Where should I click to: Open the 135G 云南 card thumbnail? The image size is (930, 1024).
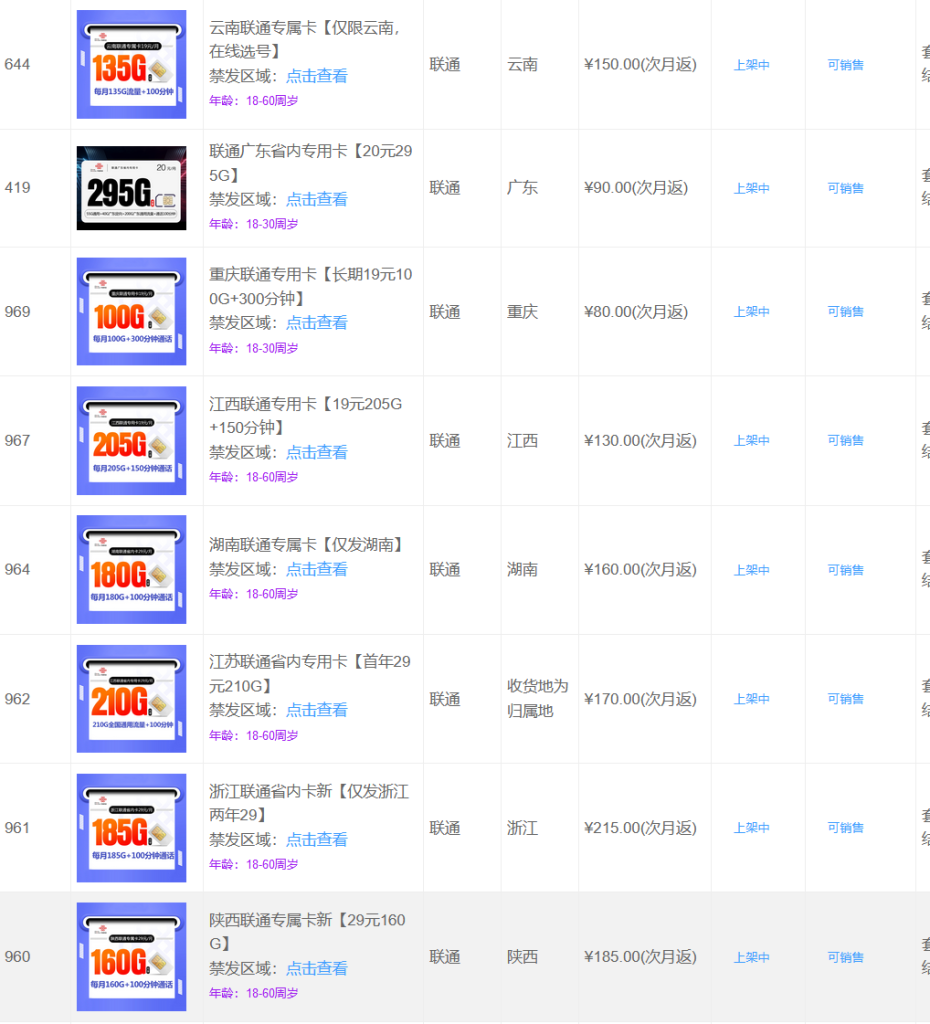coord(132,63)
